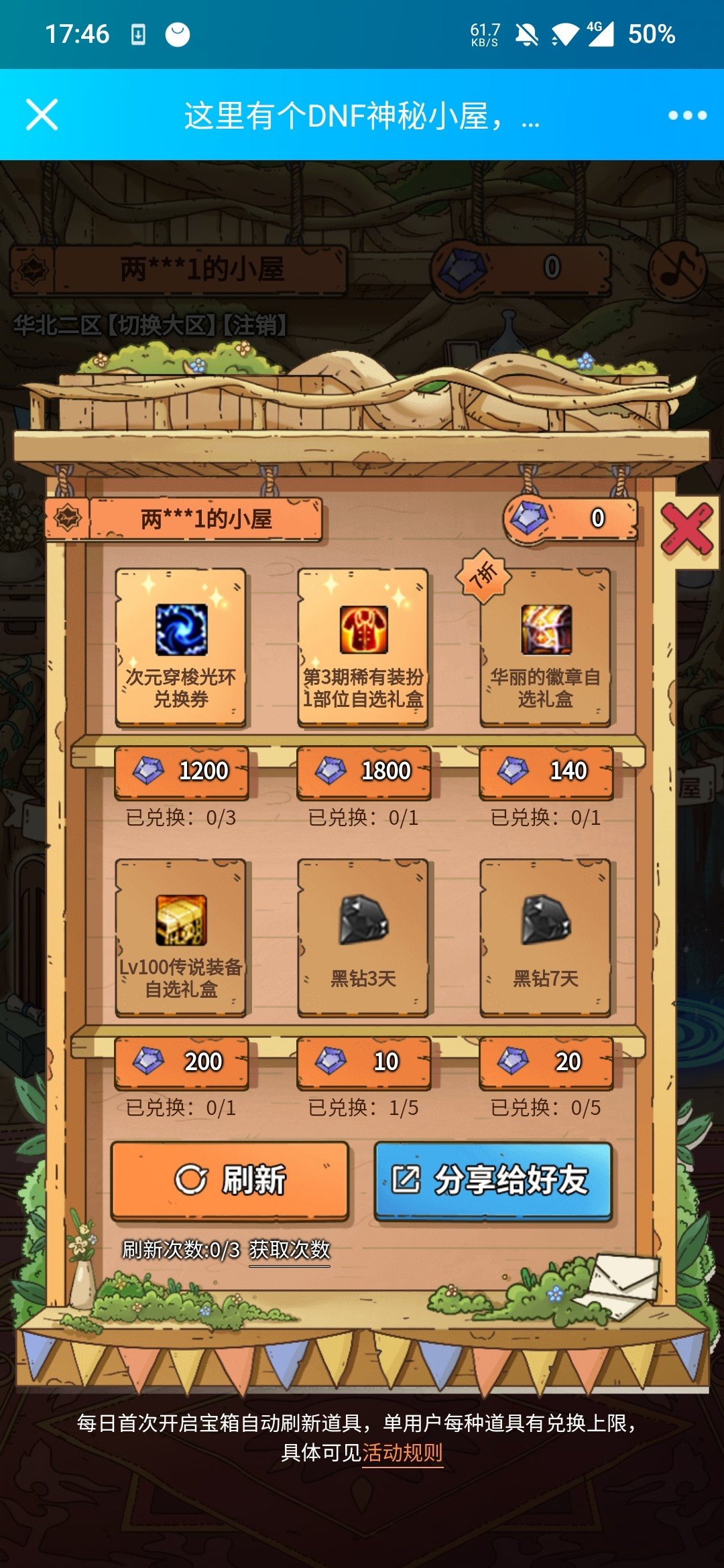Image resolution: width=724 pixels, height=1568 pixels.
Task: Exchange 10 gems for 黑钻3天
Action: coord(363,1061)
